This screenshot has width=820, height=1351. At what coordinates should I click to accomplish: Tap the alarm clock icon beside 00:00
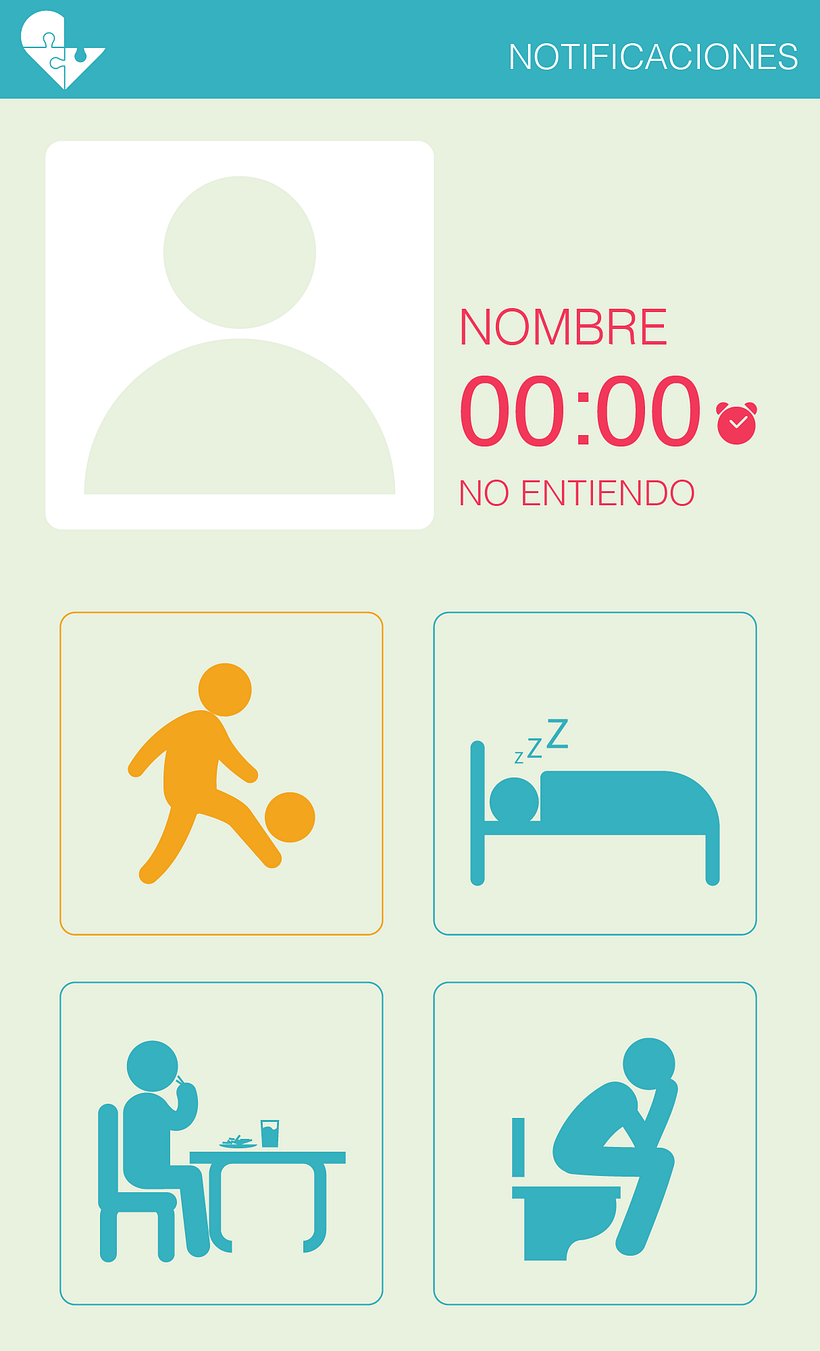coord(736,422)
